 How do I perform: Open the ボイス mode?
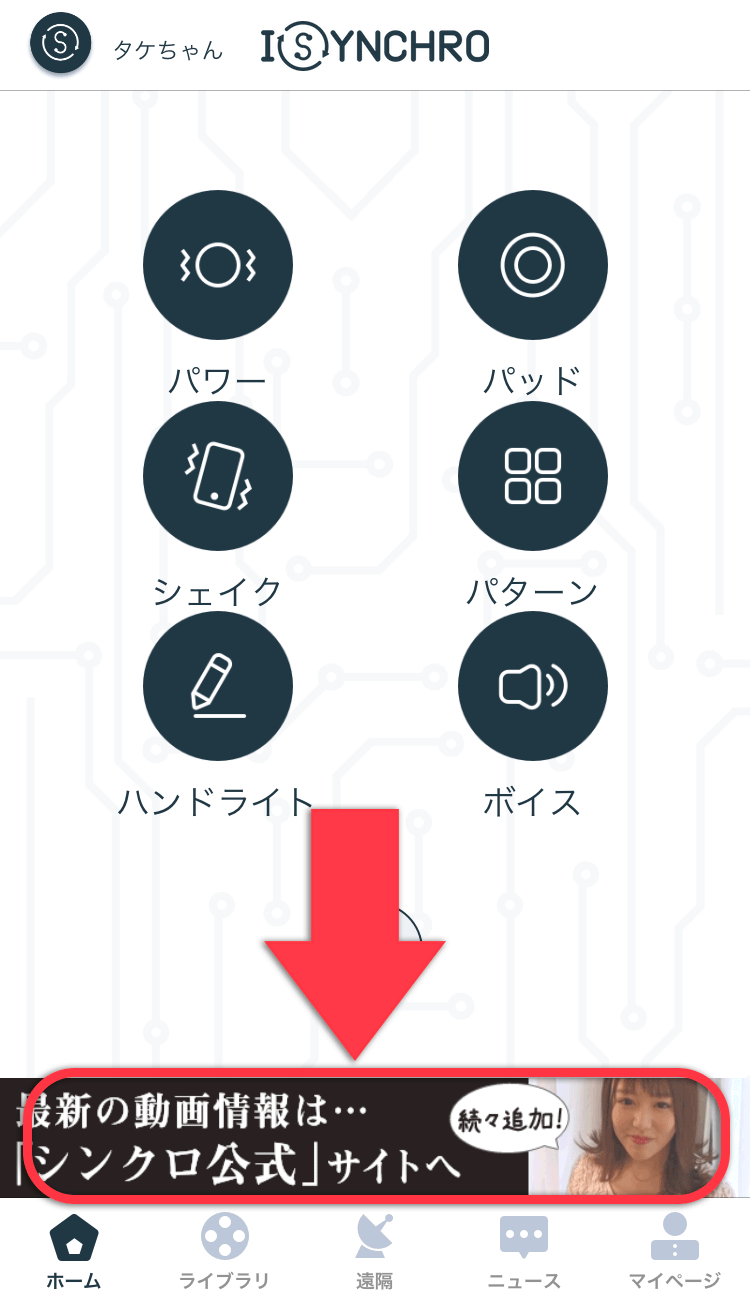532,687
